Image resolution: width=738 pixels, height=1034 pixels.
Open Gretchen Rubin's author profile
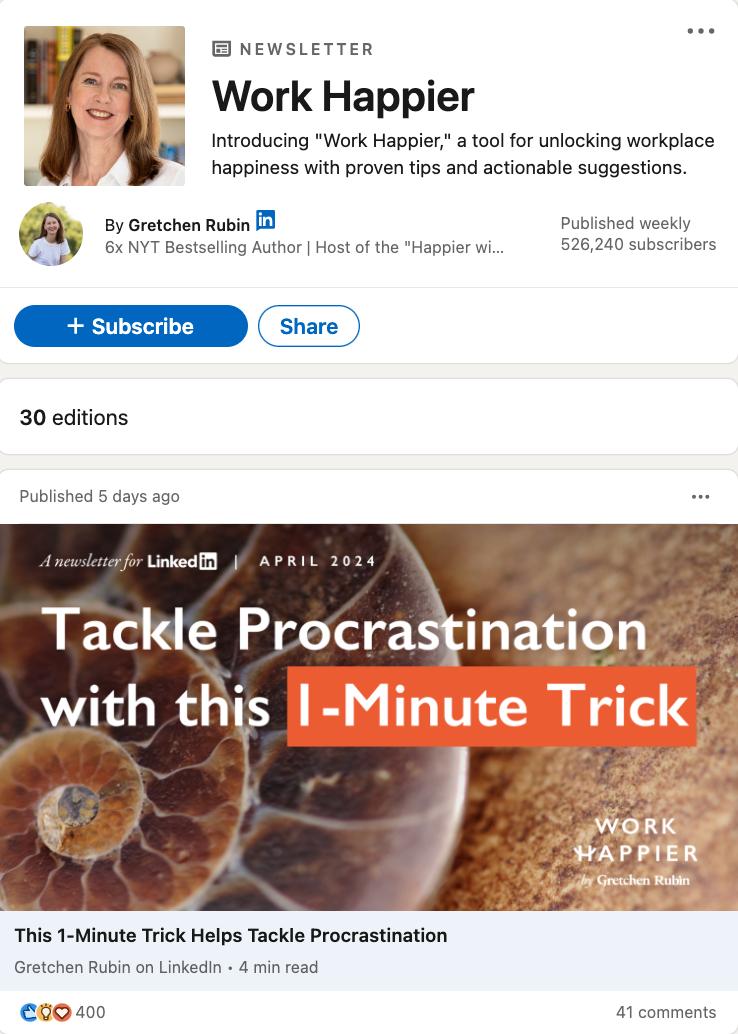[x=189, y=225]
